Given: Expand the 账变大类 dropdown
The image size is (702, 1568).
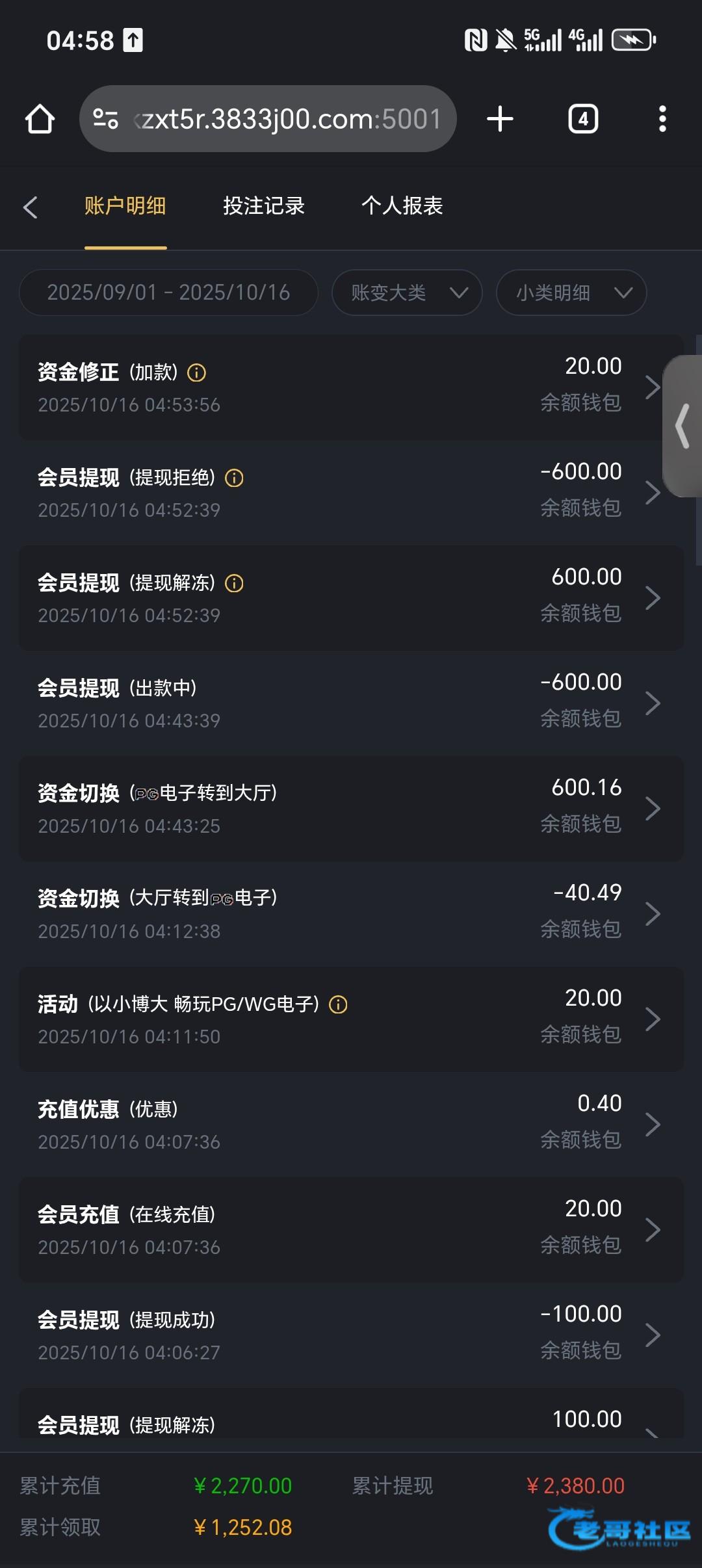Looking at the screenshot, I should (x=407, y=293).
